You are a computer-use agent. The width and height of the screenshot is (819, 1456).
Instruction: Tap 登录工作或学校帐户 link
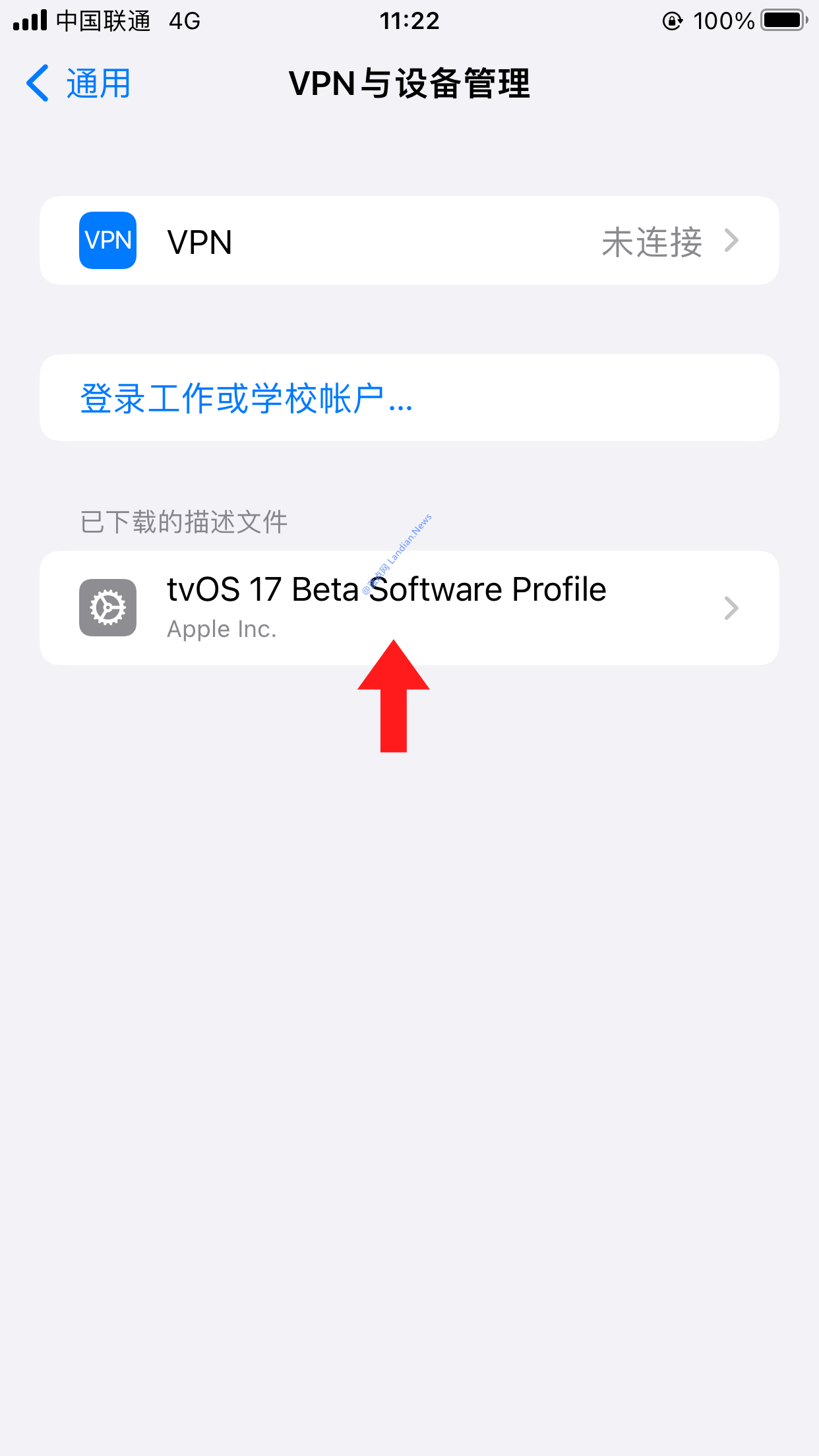247,398
